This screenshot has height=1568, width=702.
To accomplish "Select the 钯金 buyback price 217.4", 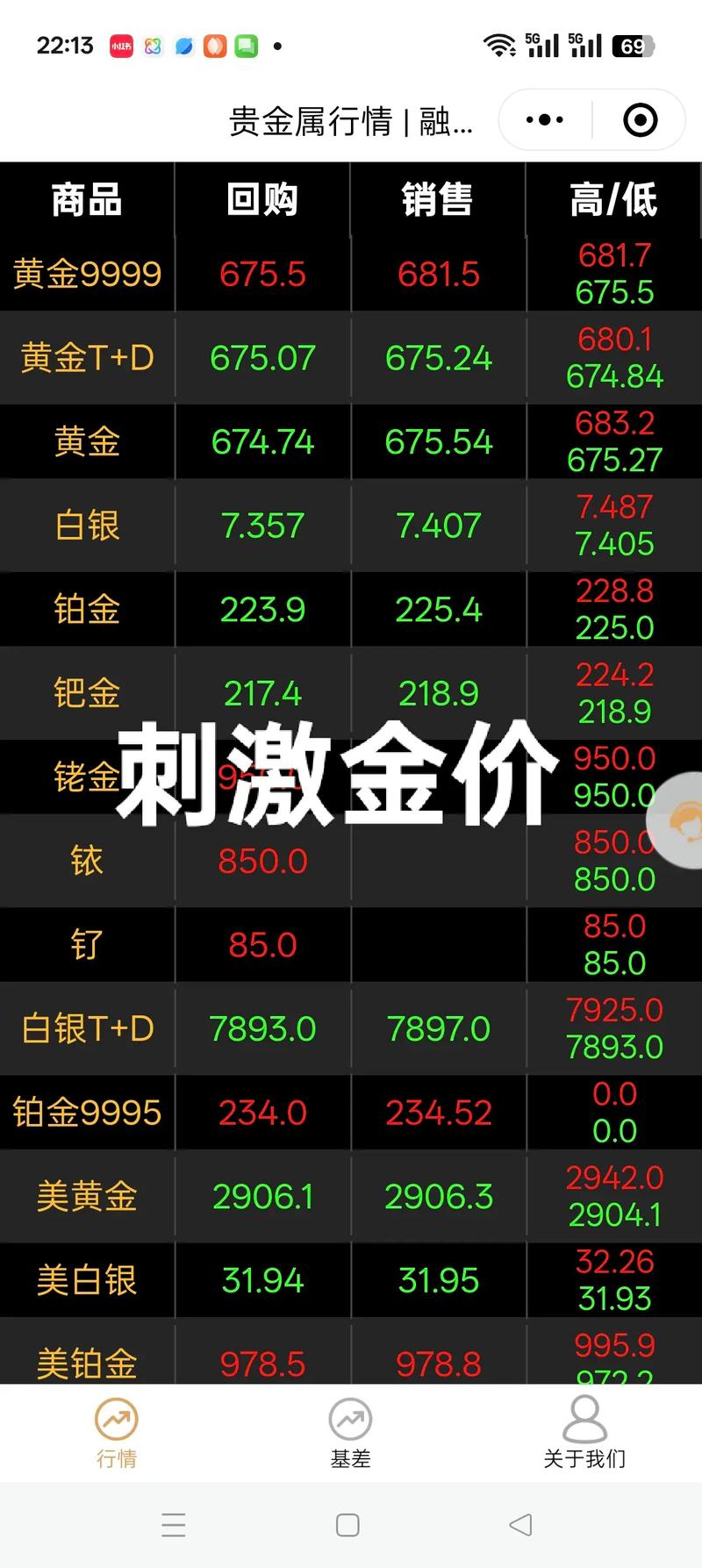I will pos(261,693).
